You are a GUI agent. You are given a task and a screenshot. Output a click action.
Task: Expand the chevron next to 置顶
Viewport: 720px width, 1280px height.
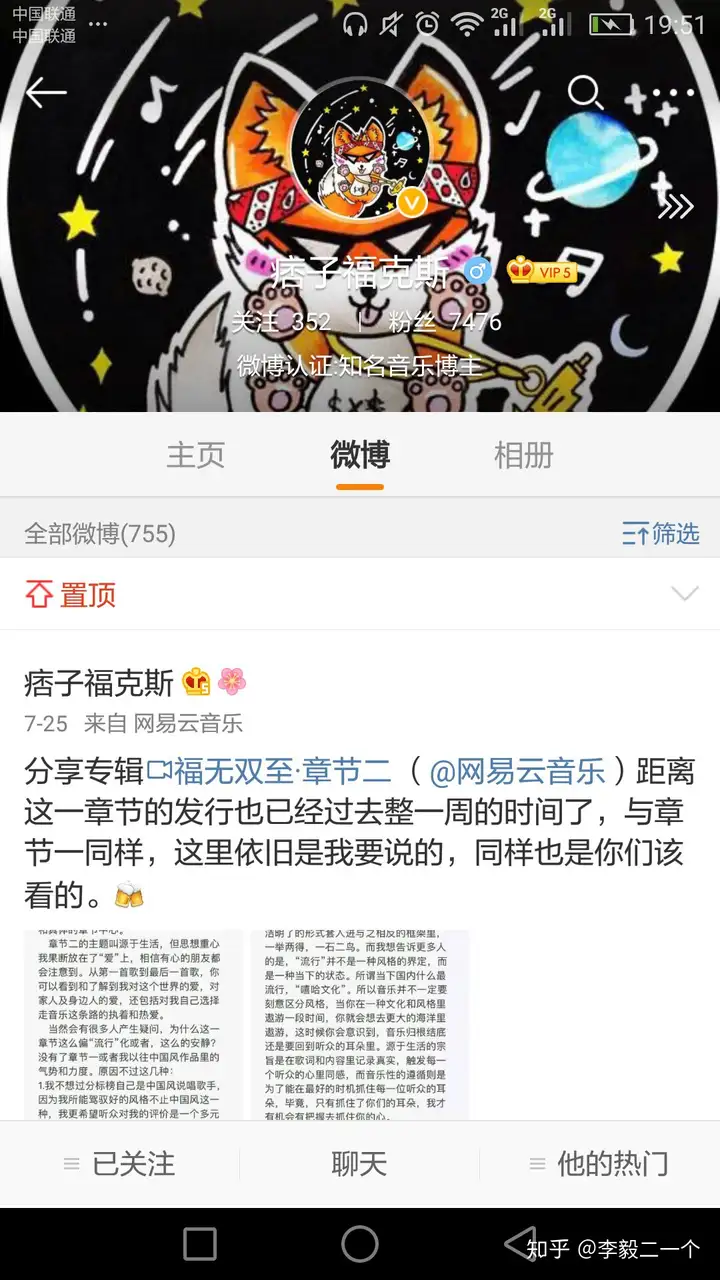685,594
